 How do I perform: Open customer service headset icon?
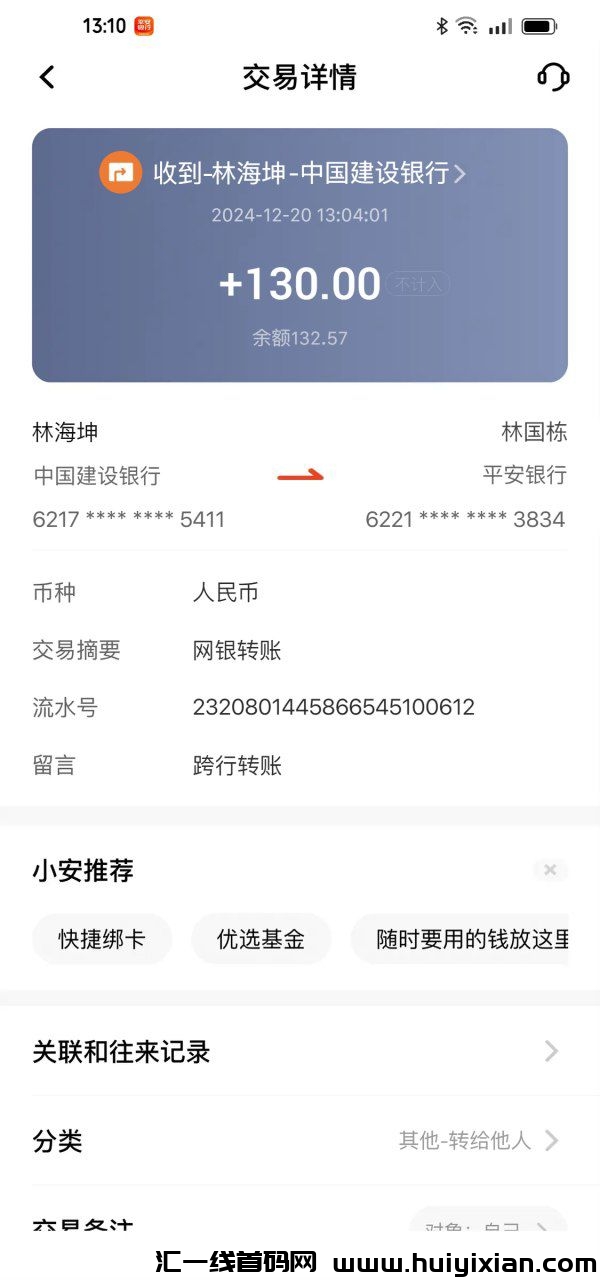click(553, 77)
